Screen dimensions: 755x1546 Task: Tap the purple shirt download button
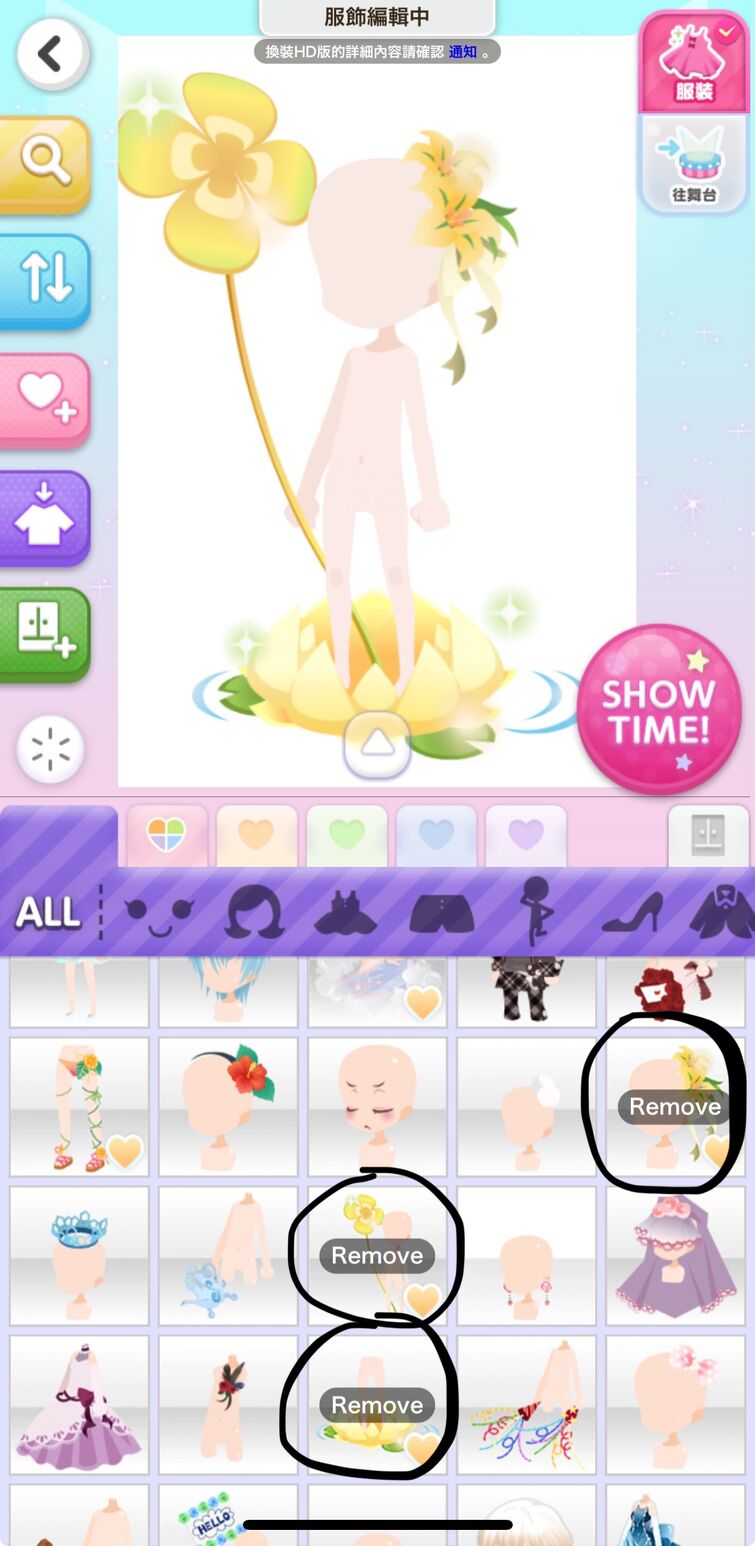[x=45, y=516]
